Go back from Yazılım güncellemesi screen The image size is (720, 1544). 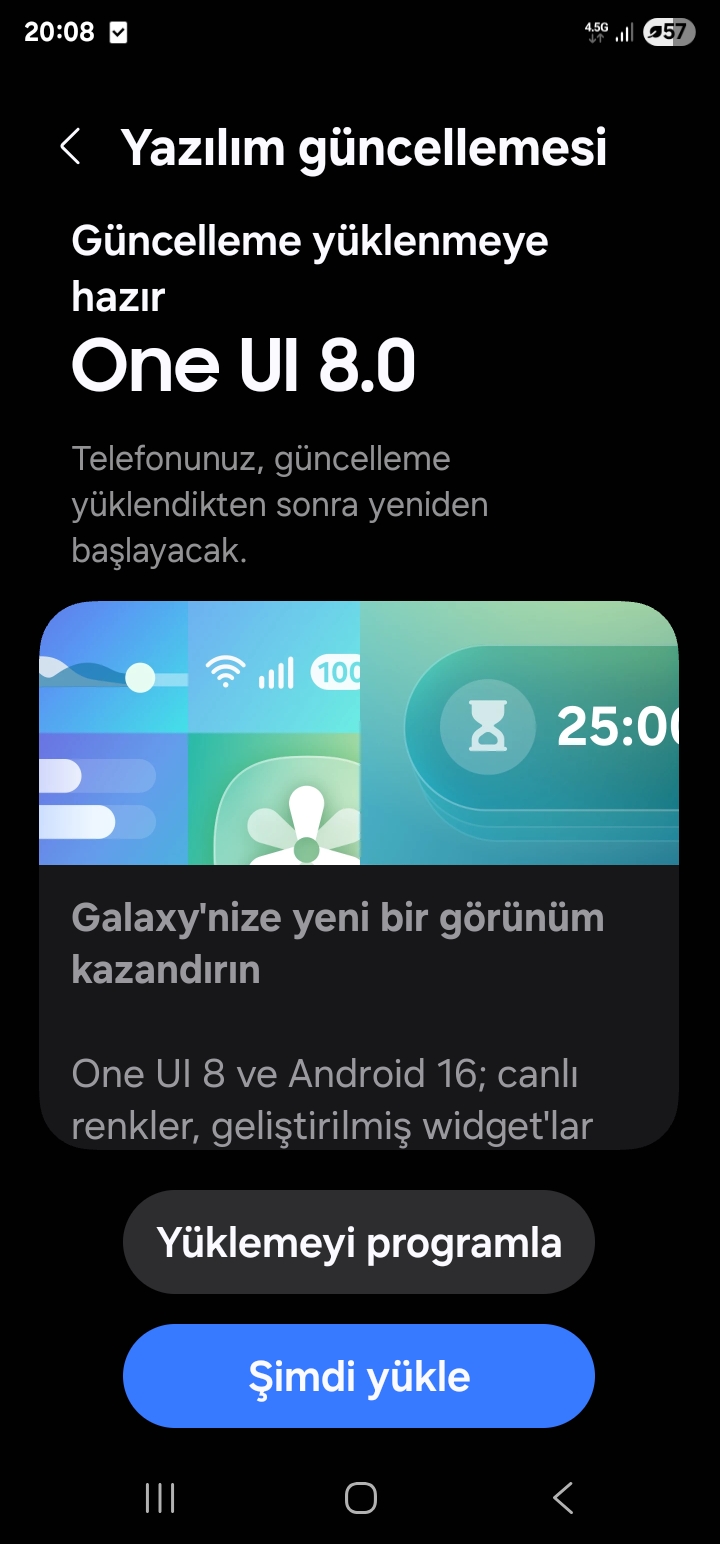click(70, 147)
